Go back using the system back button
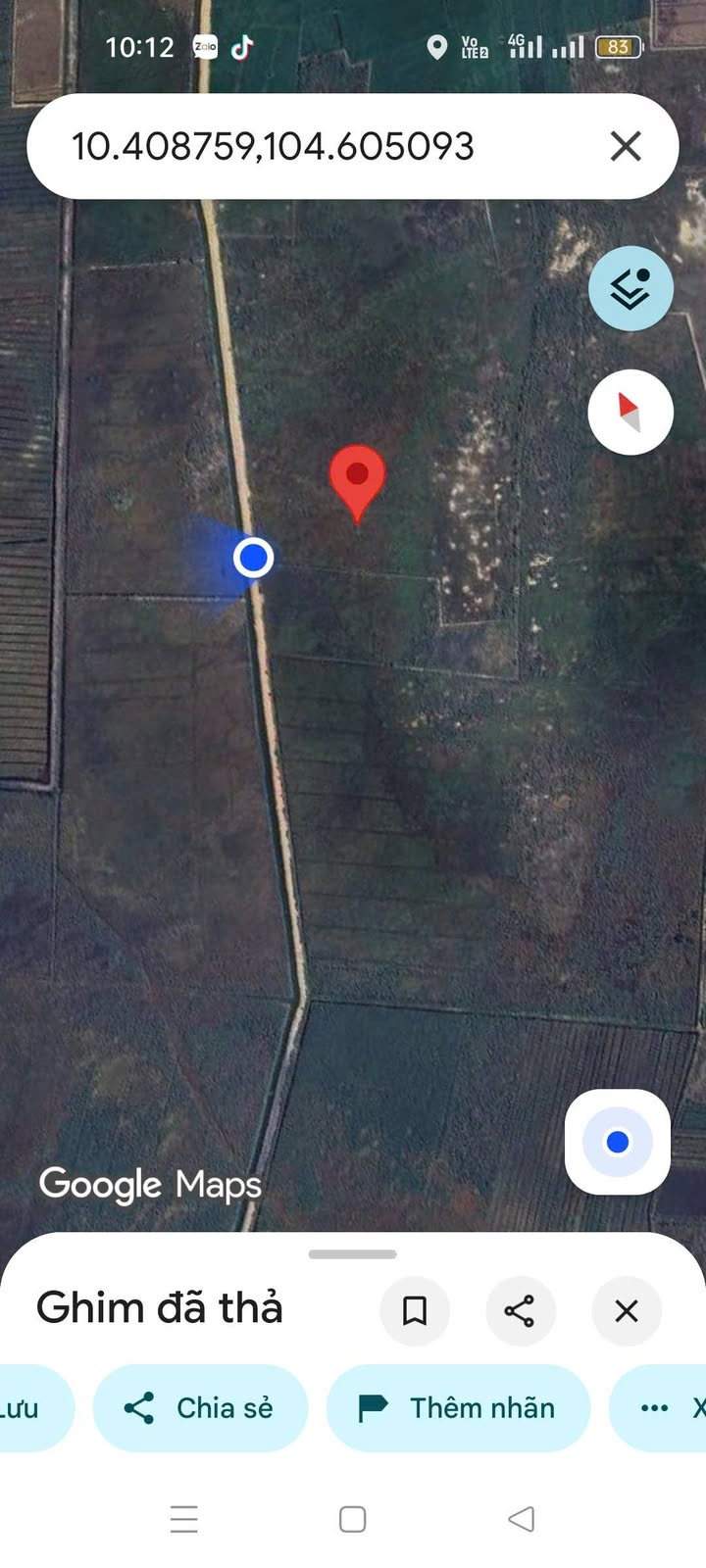Image resolution: width=706 pixels, height=1568 pixels. (521, 1519)
